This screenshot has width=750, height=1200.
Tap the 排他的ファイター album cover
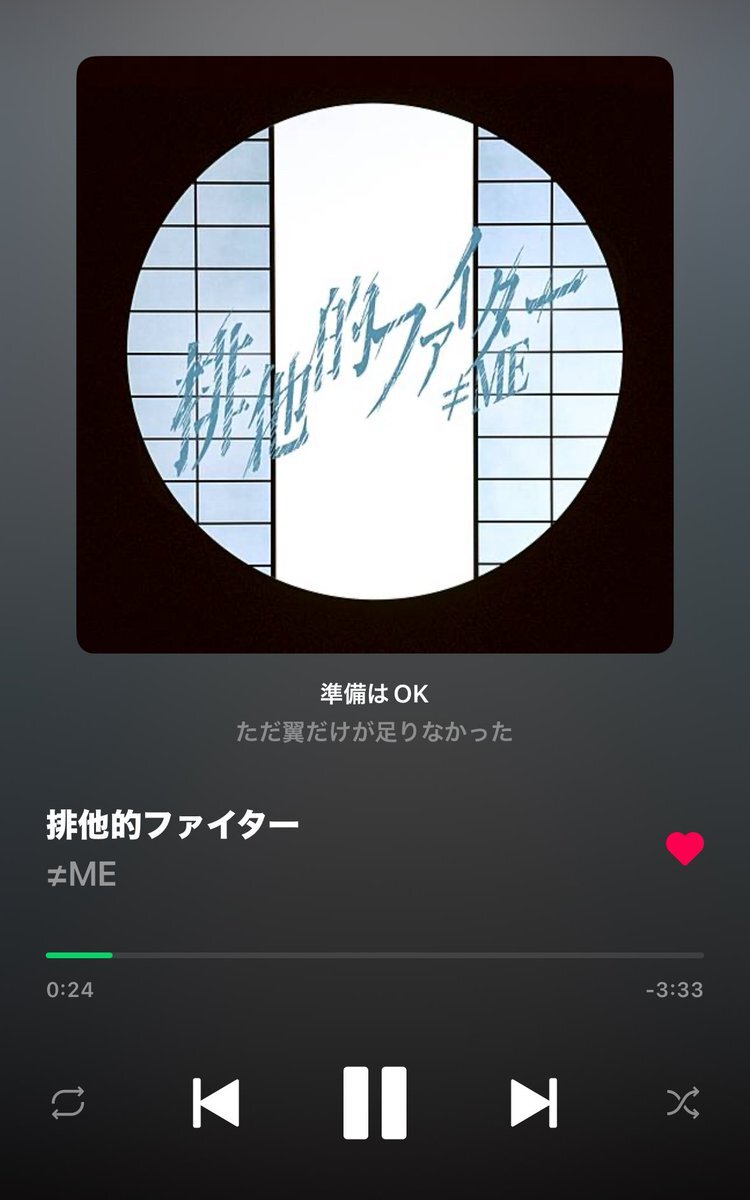pyautogui.click(x=375, y=354)
